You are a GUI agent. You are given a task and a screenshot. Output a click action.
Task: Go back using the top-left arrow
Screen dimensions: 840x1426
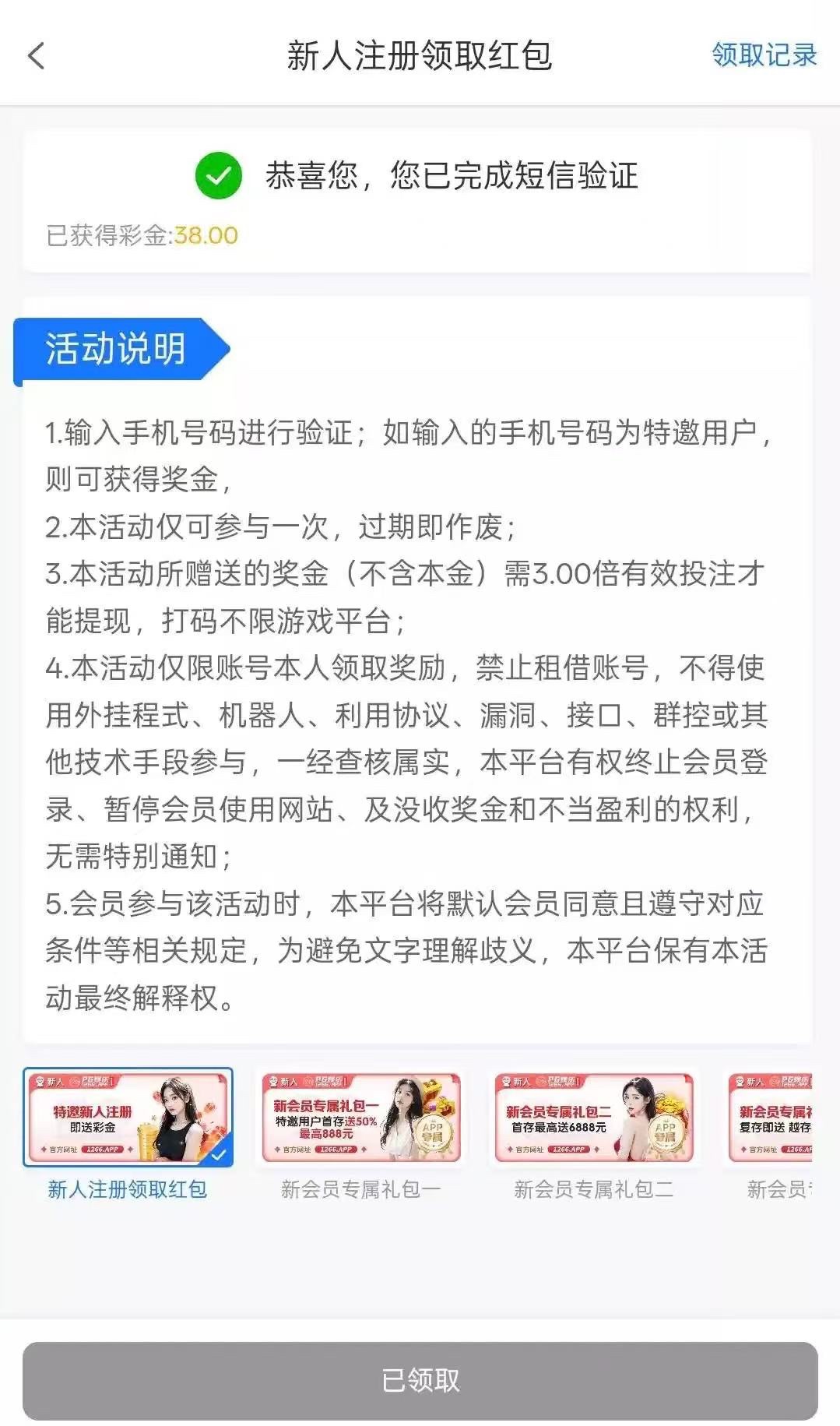[37, 56]
